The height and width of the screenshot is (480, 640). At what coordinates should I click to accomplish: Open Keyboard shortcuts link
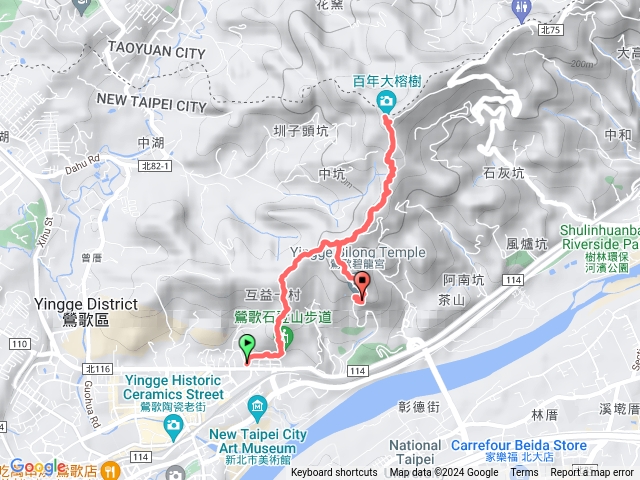coord(334,473)
